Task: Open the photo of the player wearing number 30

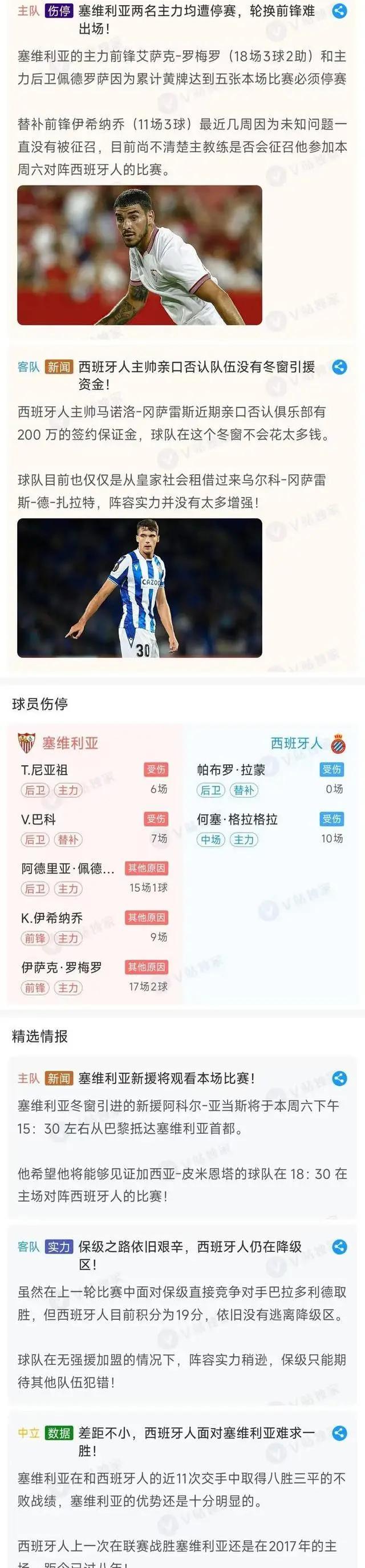Action: click(139, 587)
